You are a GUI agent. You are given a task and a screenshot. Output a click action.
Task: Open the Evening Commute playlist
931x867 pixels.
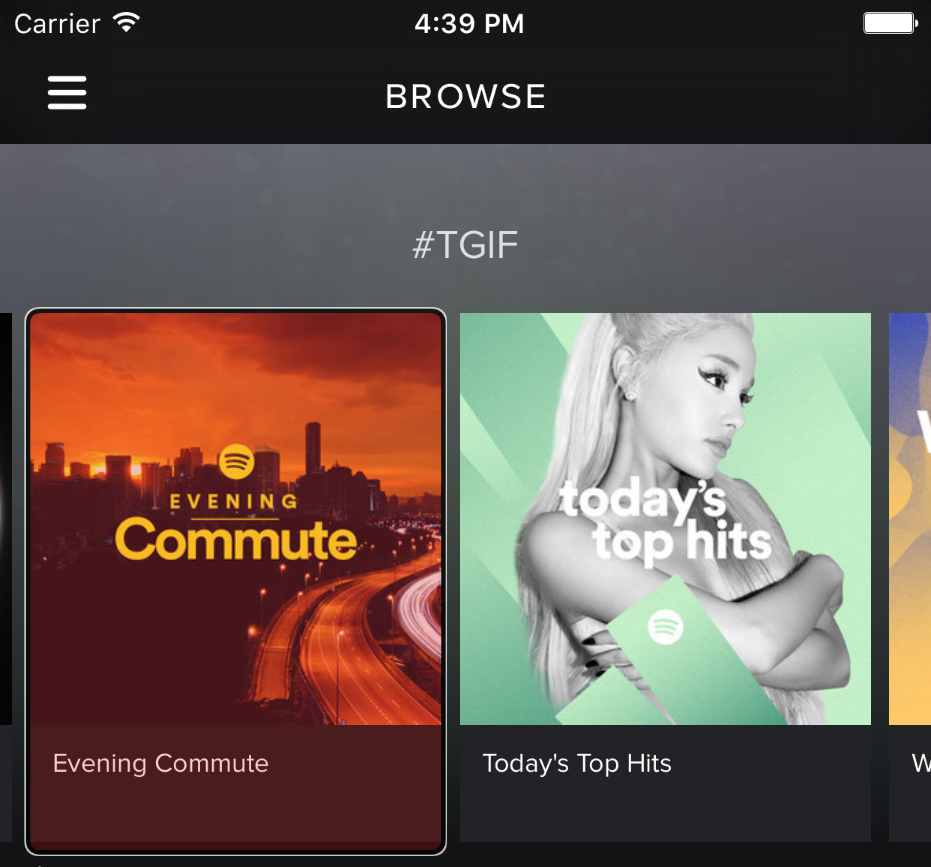(236, 580)
